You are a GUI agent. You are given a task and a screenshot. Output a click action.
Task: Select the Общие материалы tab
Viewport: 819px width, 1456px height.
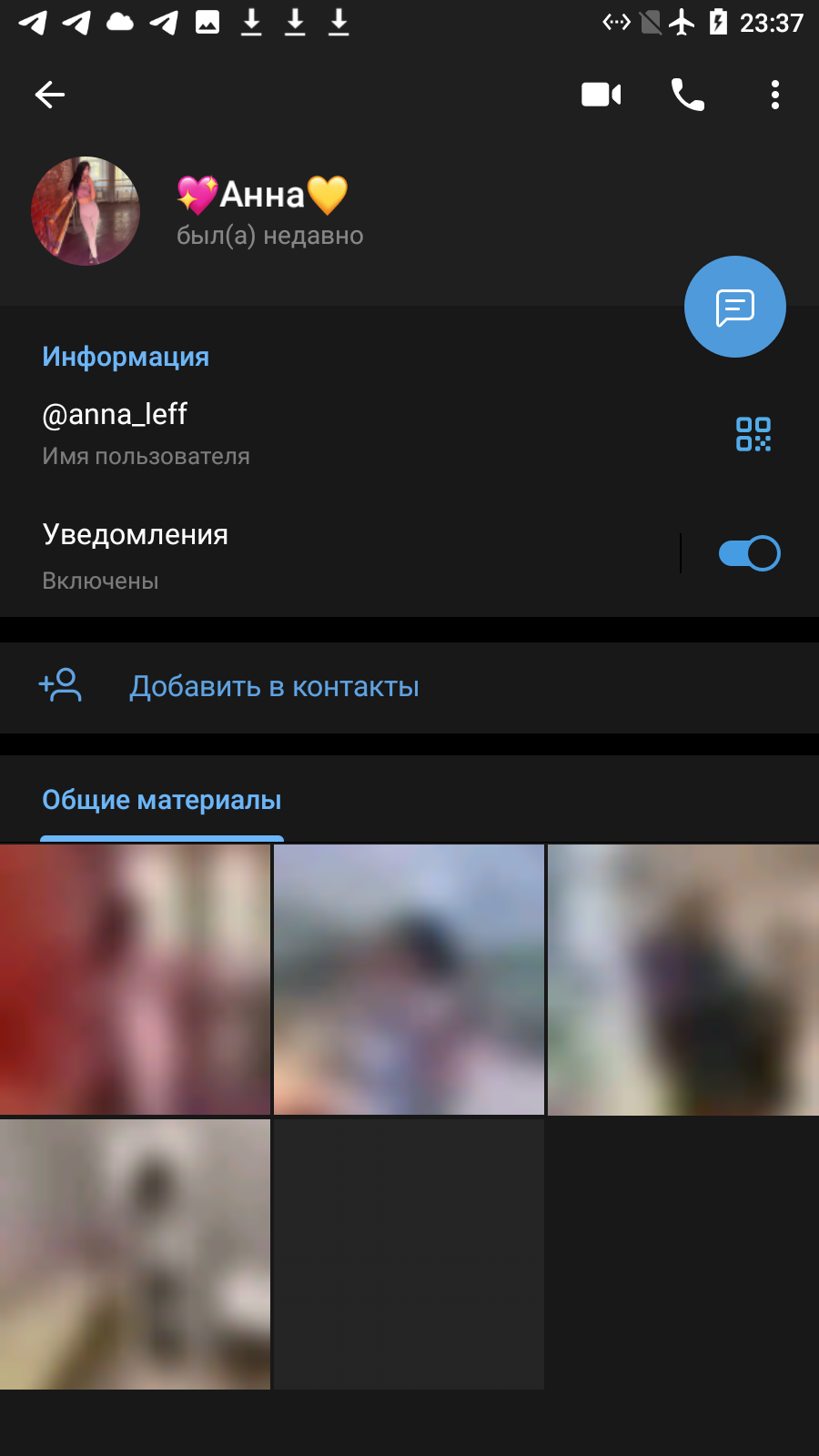tap(162, 801)
